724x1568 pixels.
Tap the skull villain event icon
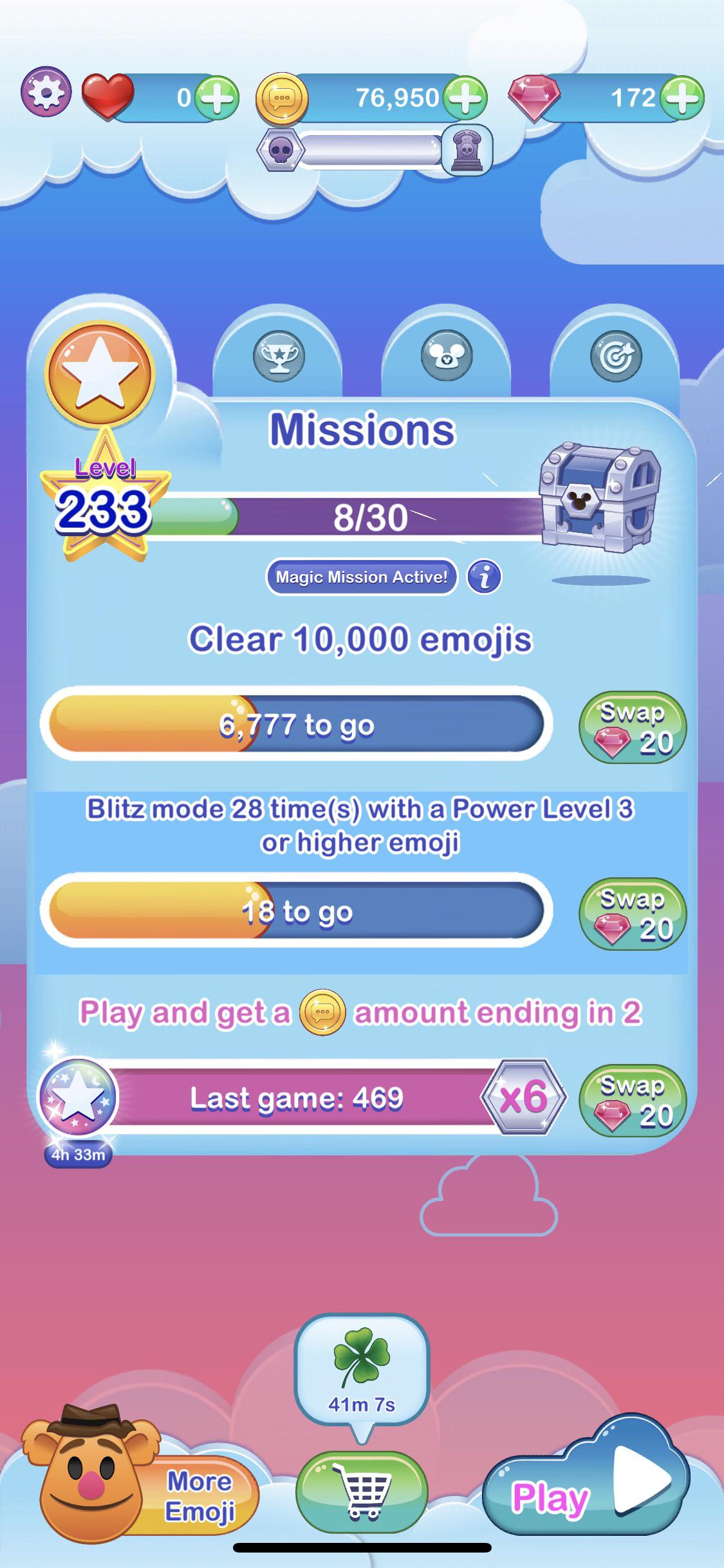coord(280,148)
